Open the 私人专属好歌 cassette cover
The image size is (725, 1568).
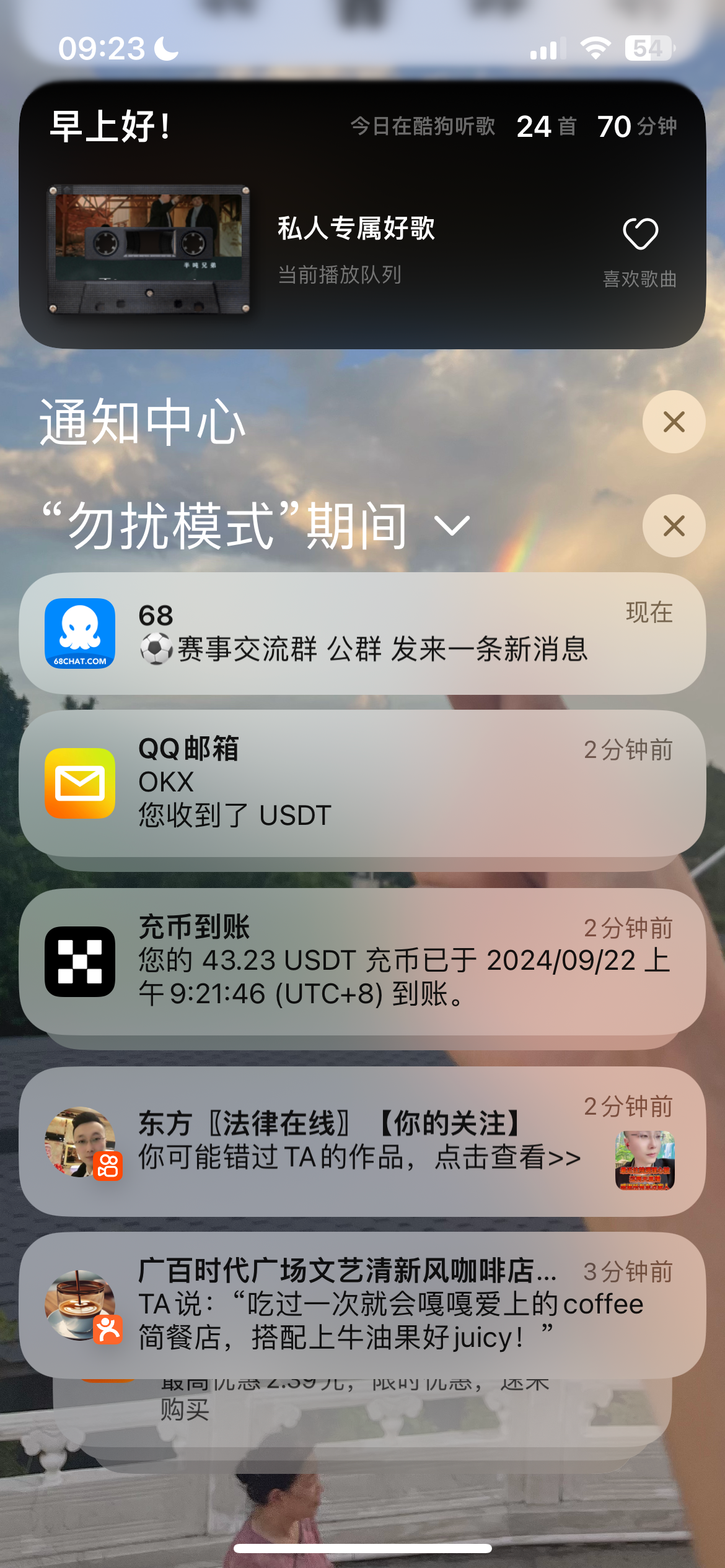[x=149, y=250]
